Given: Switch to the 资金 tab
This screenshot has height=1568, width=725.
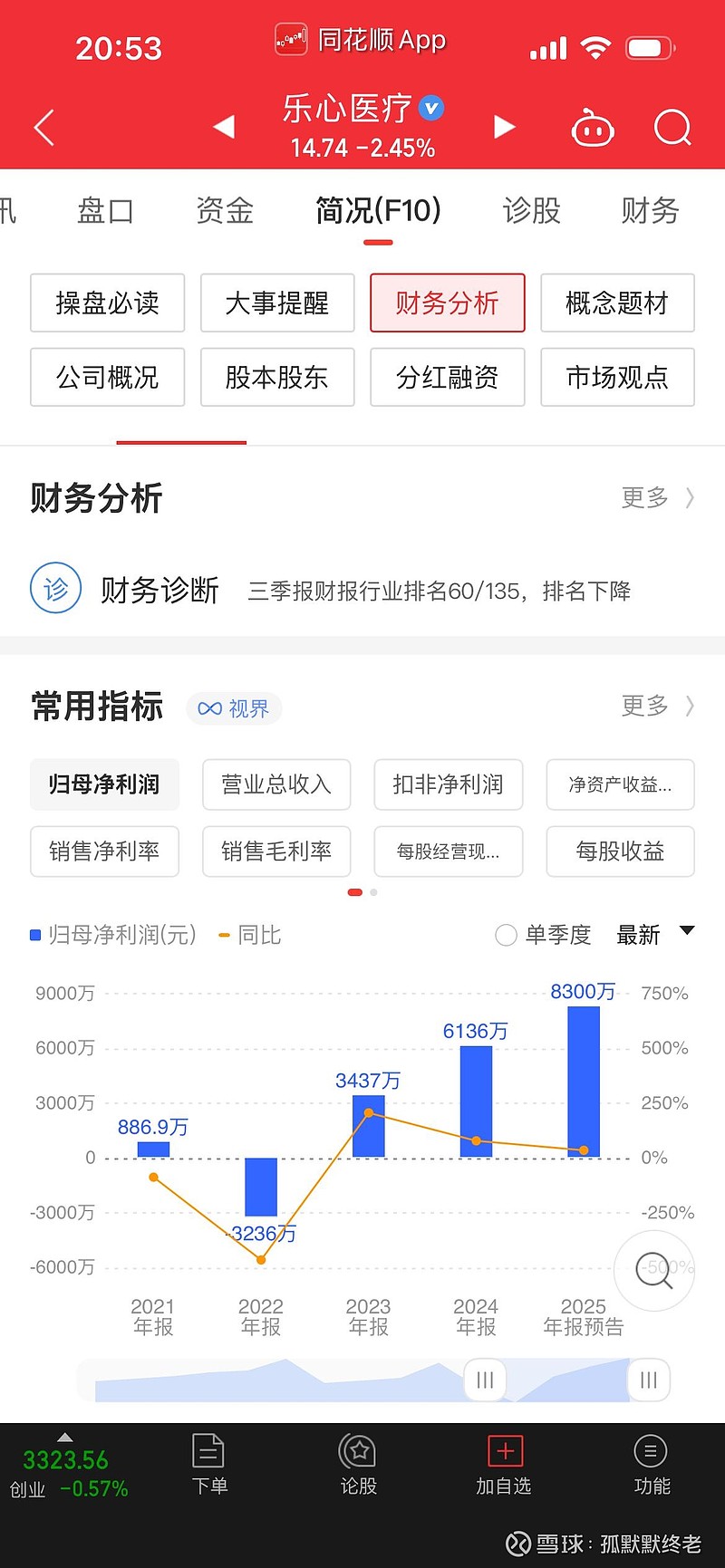Looking at the screenshot, I should pyautogui.click(x=225, y=211).
